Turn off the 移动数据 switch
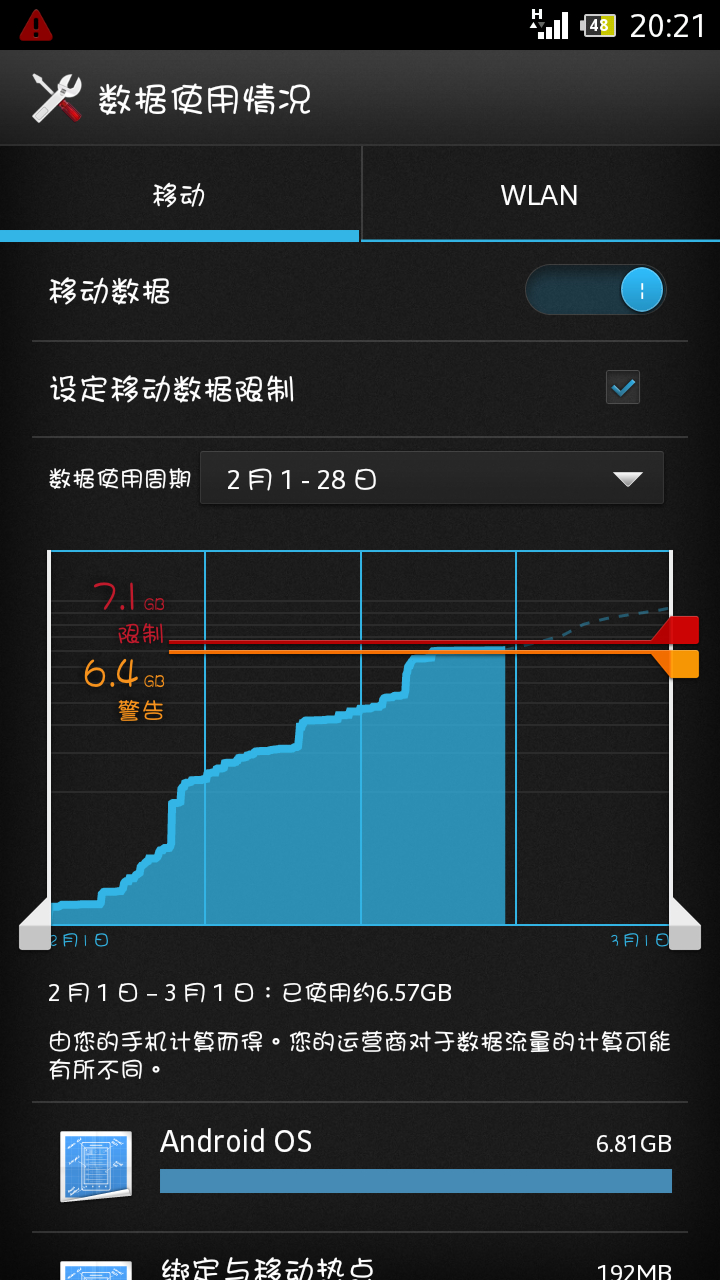Screen dimensions: 720x1280 click(x=595, y=291)
